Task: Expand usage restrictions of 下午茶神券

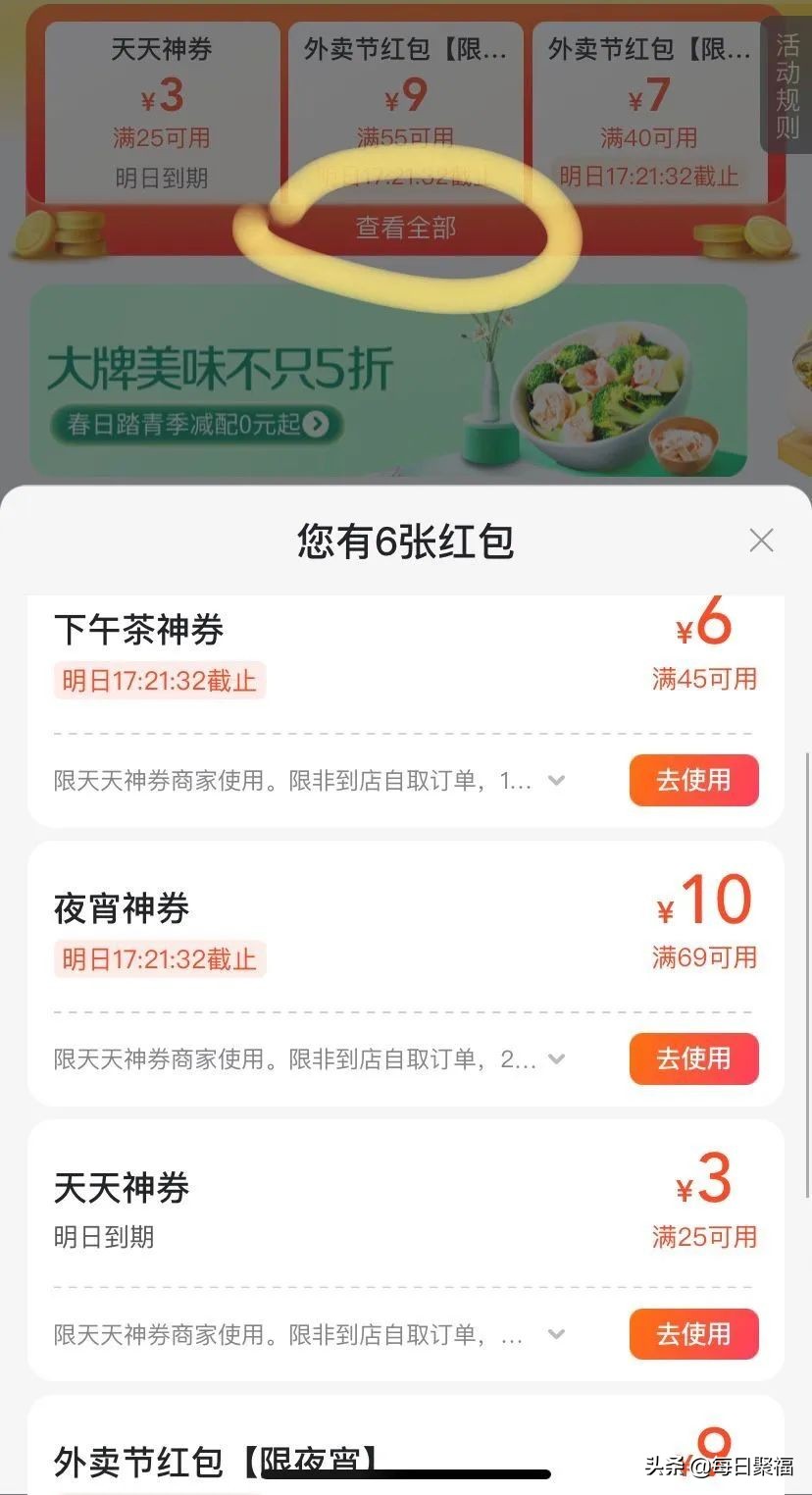Action: 556,780
